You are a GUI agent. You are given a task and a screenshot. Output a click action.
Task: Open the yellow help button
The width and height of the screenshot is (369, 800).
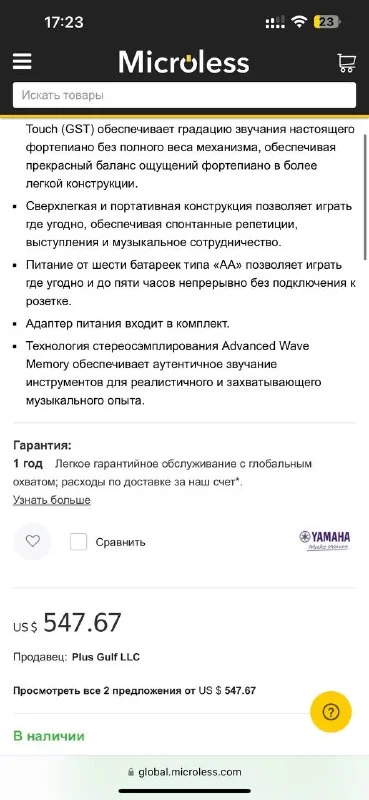point(331,712)
